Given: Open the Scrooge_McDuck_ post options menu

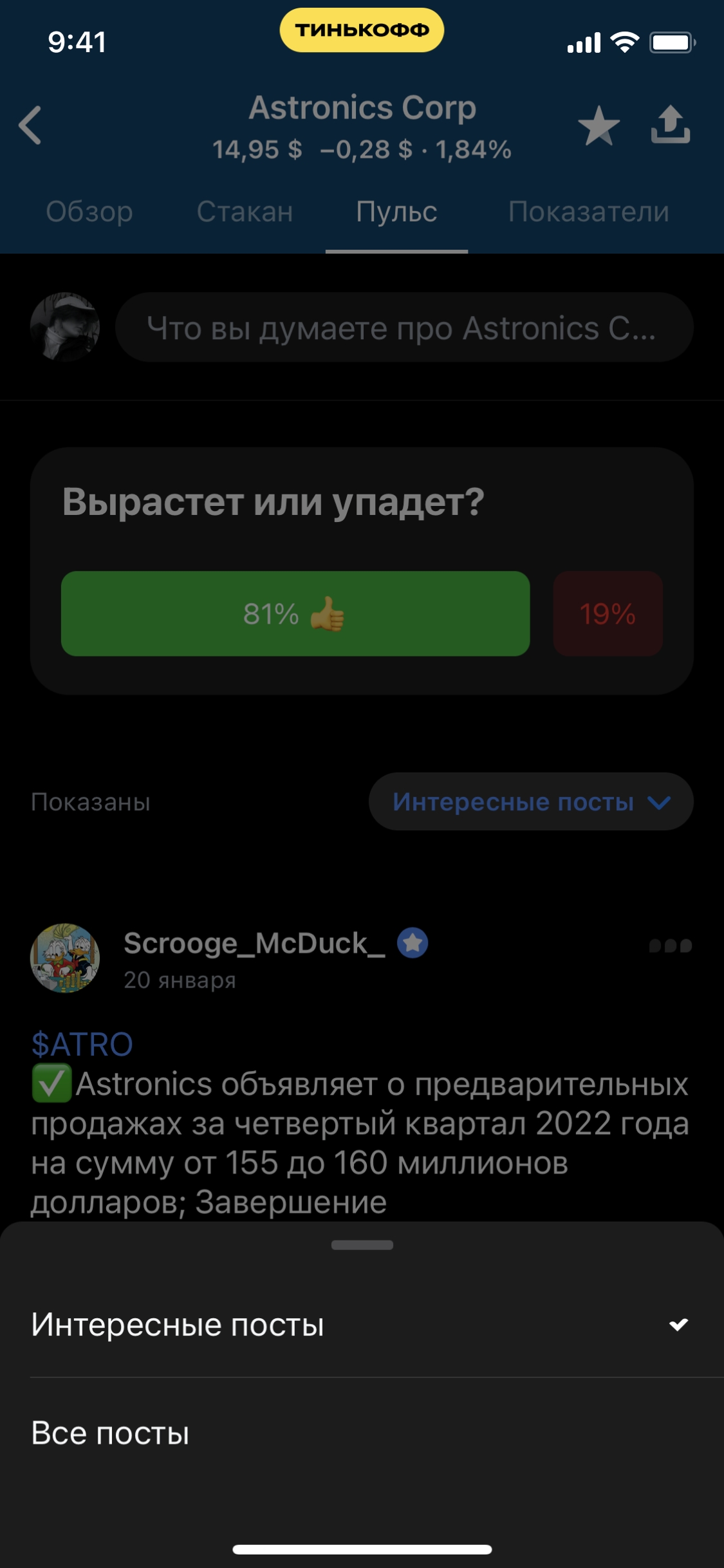Looking at the screenshot, I should pos(670,945).
